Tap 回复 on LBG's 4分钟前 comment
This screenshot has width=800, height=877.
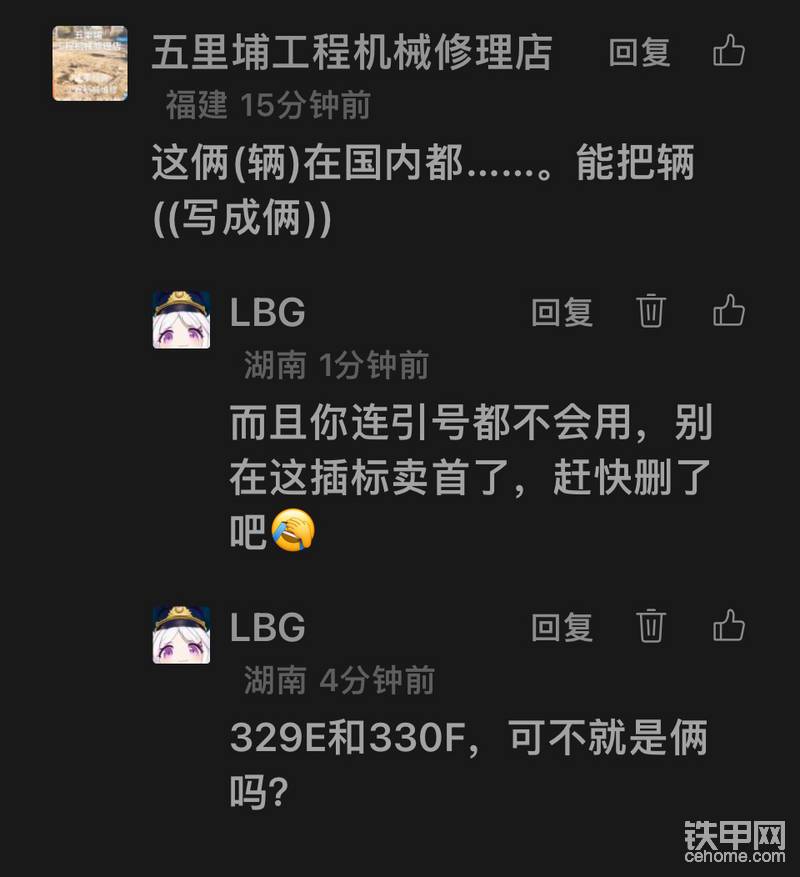tap(562, 627)
